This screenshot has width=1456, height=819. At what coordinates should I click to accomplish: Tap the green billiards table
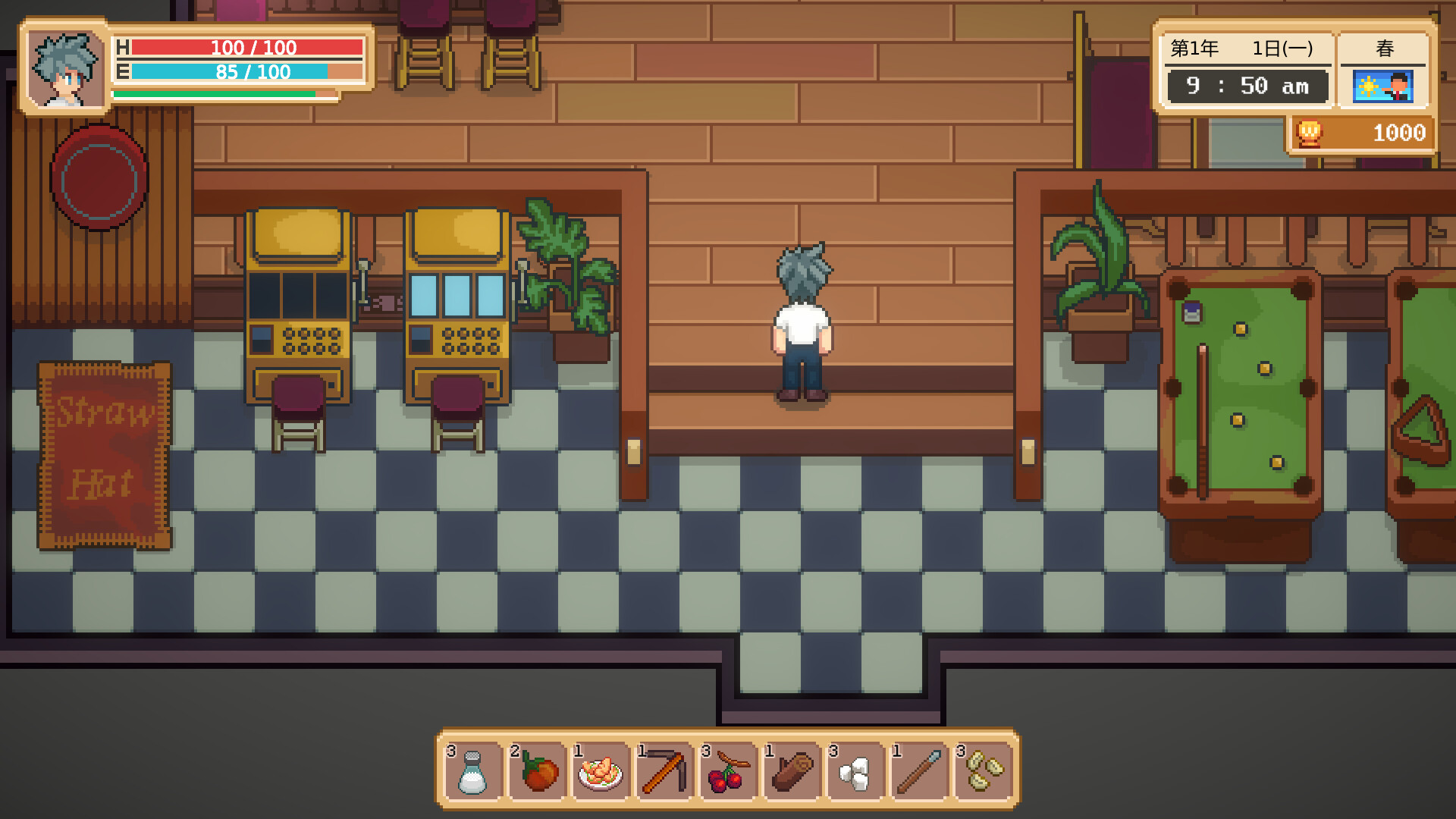coord(1241,413)
